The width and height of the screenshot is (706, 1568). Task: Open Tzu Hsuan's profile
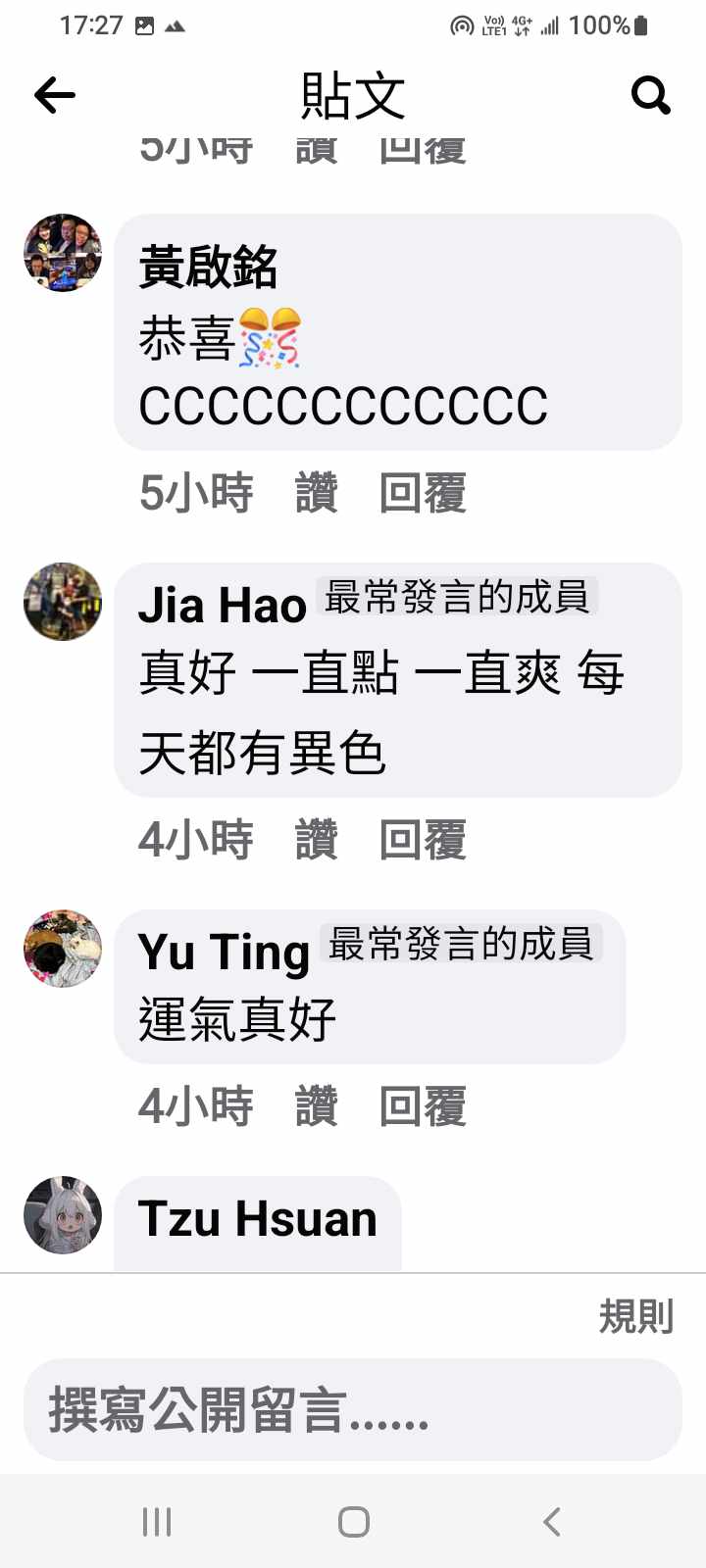tap(257, 1219)
